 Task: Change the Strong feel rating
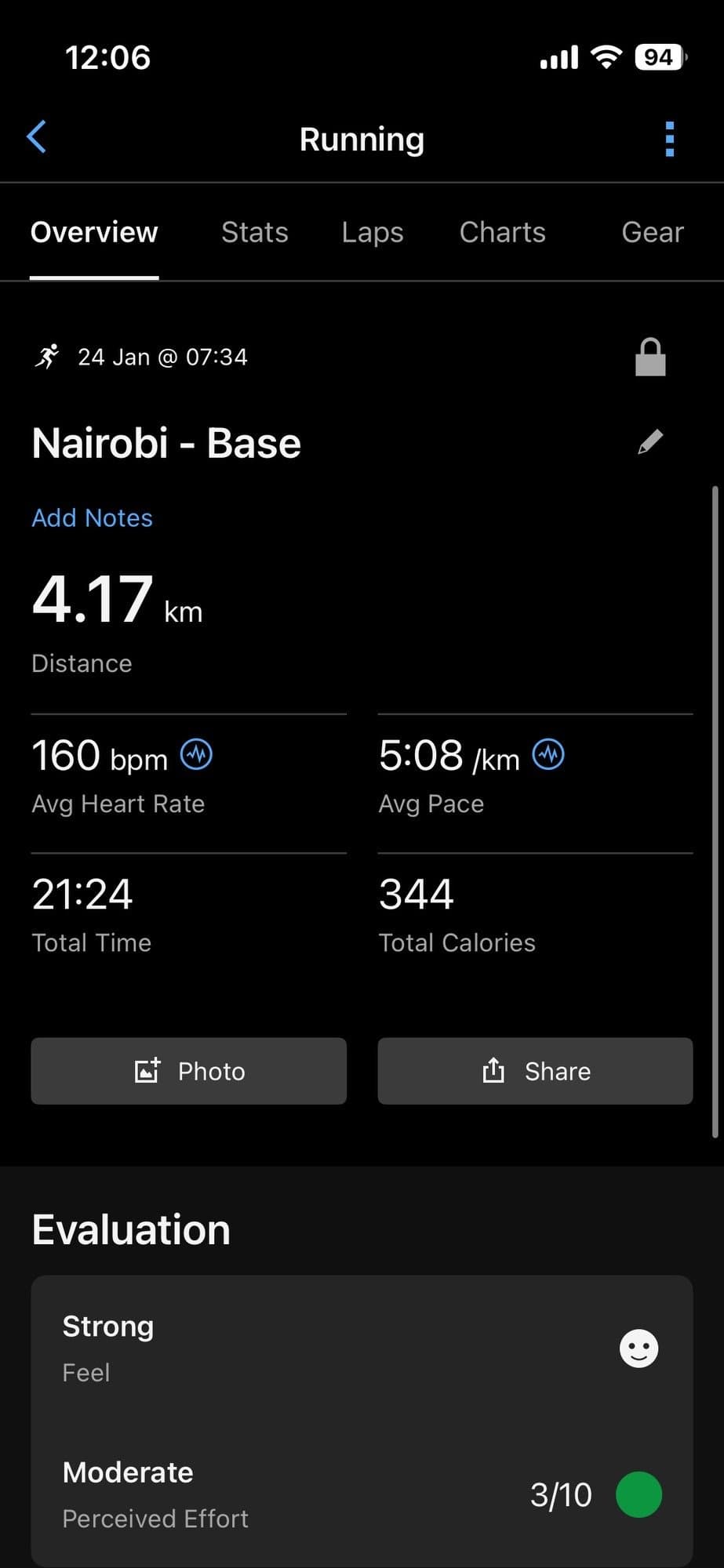pyautogui.click(x=639, y=1348)
